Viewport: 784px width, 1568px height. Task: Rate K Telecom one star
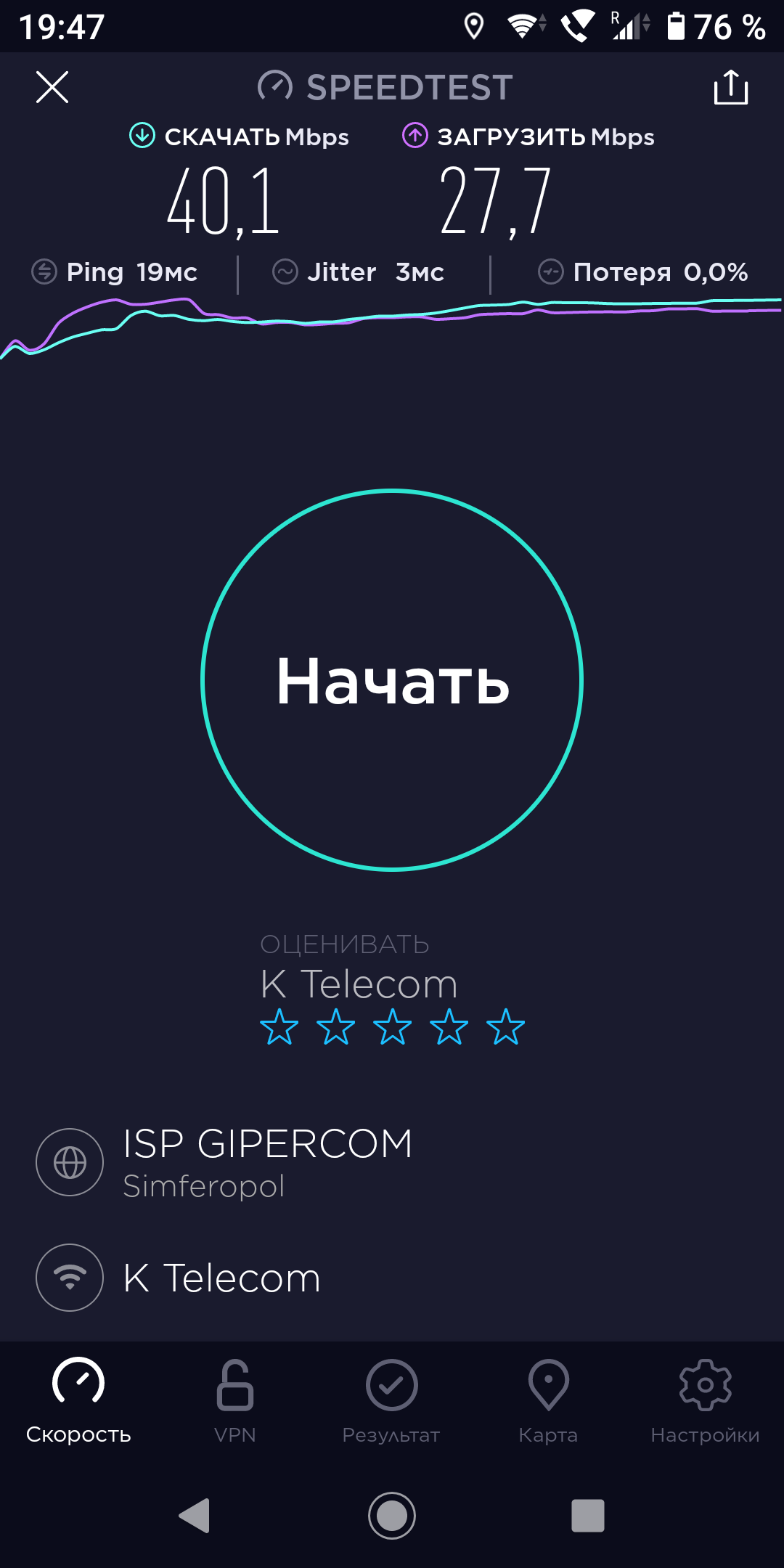279,1026
